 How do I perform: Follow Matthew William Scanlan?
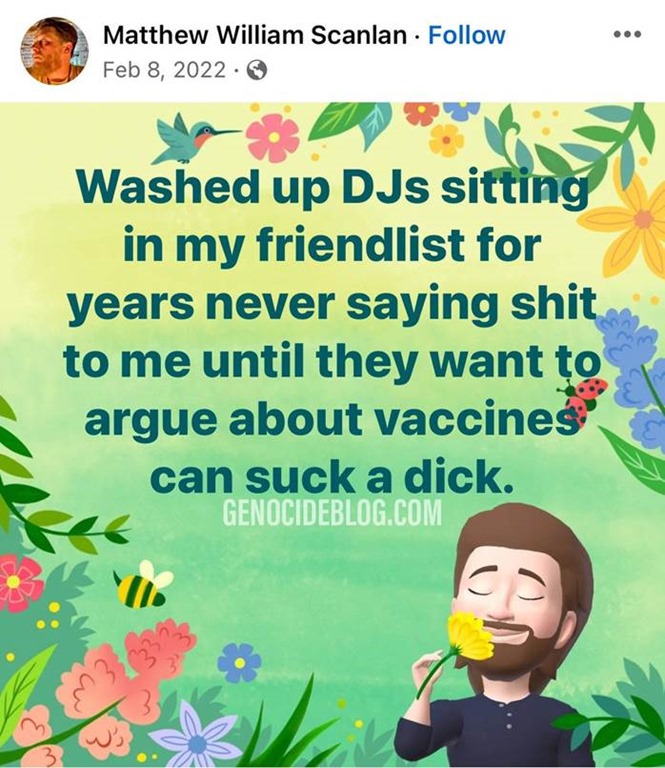pos(466,36)
